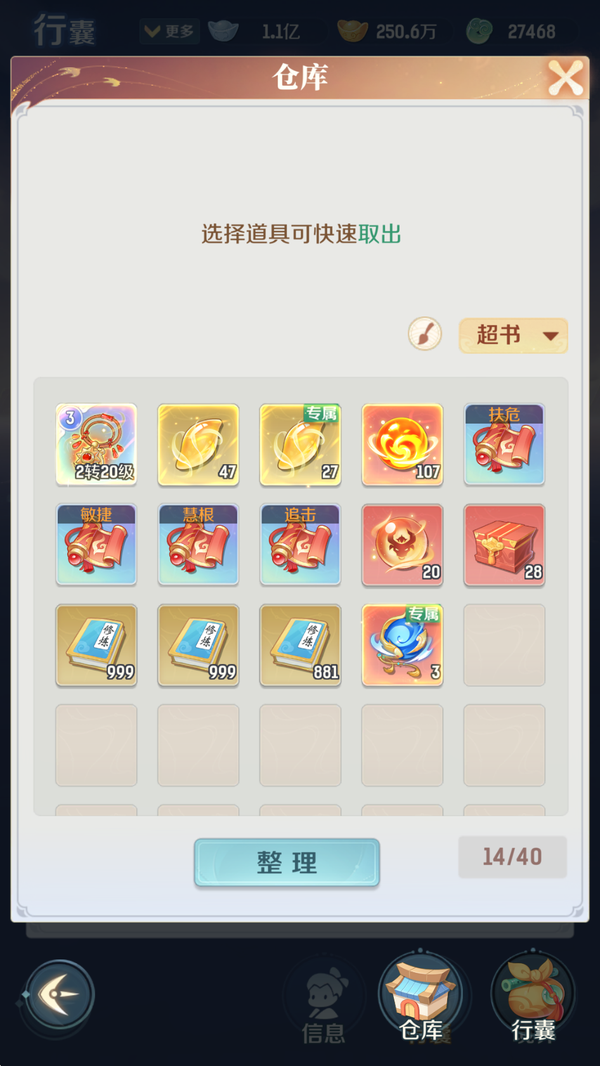Image resolution: width=600 pixels, height=1066 pixels.
Task: Tap the 整理 sort button
Action: coord(287,863)
